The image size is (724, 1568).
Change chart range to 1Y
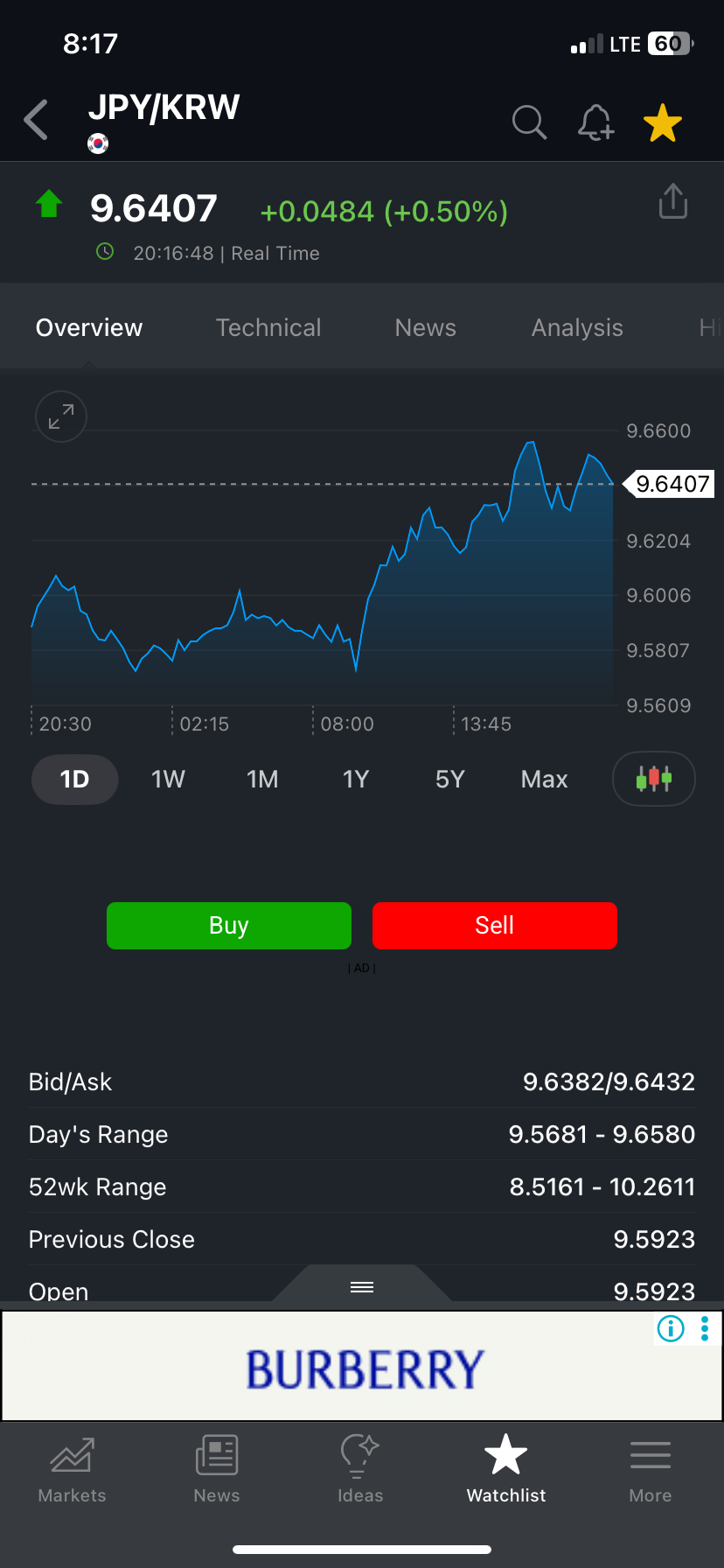pos(356,779)
